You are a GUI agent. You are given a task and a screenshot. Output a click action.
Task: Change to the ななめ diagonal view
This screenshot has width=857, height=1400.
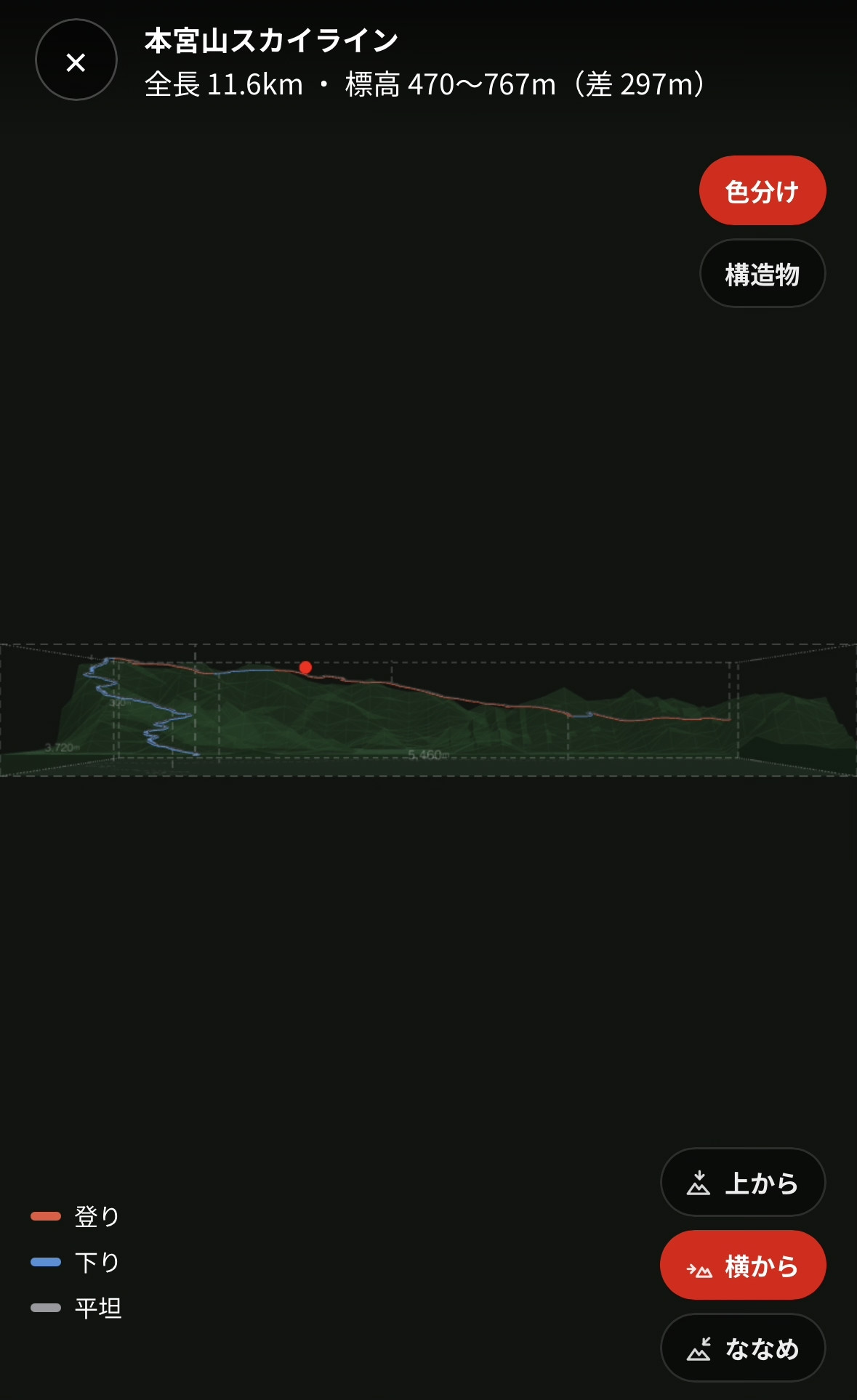(x=743, y=1348)
